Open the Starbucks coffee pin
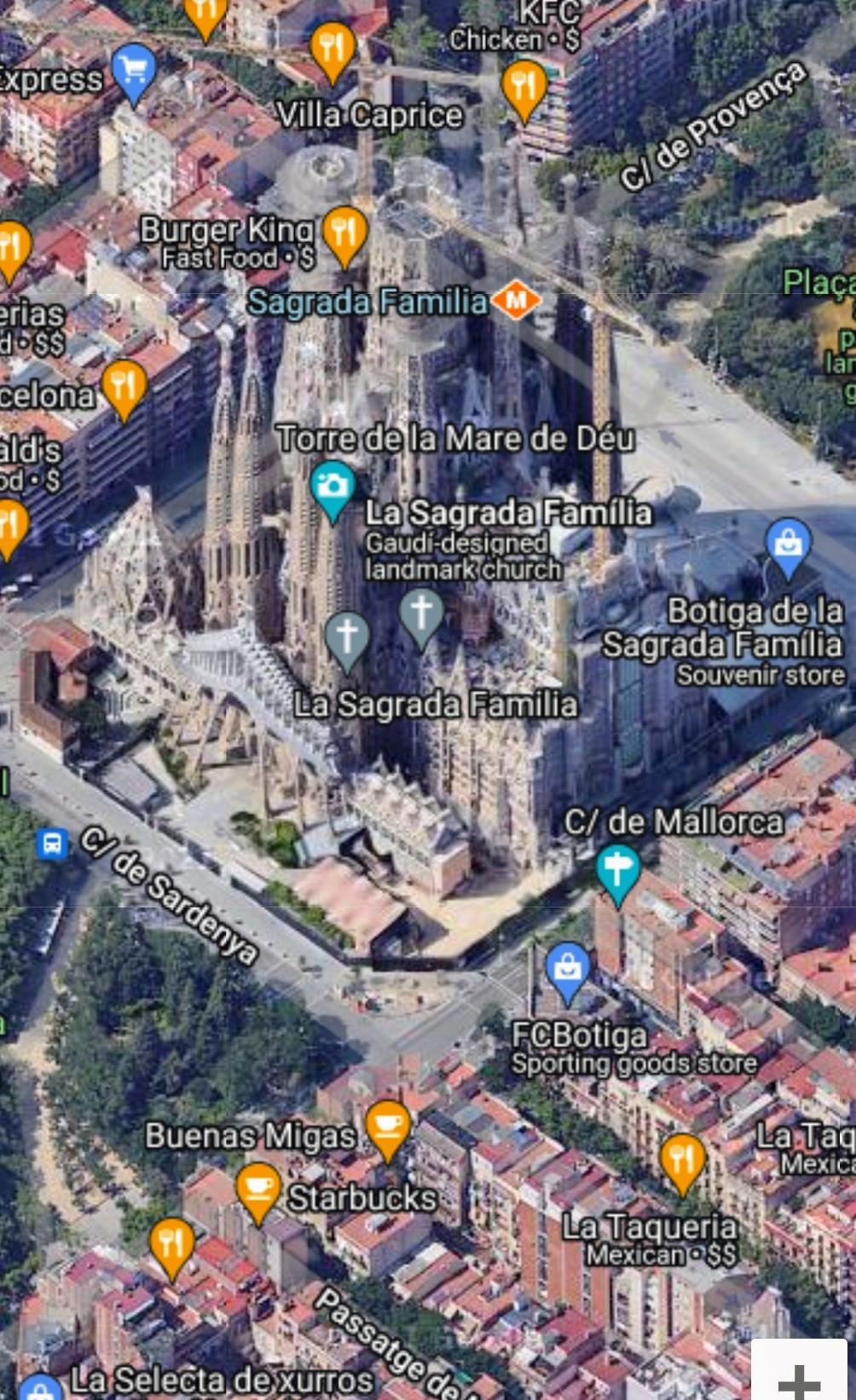 [257, 1190]
